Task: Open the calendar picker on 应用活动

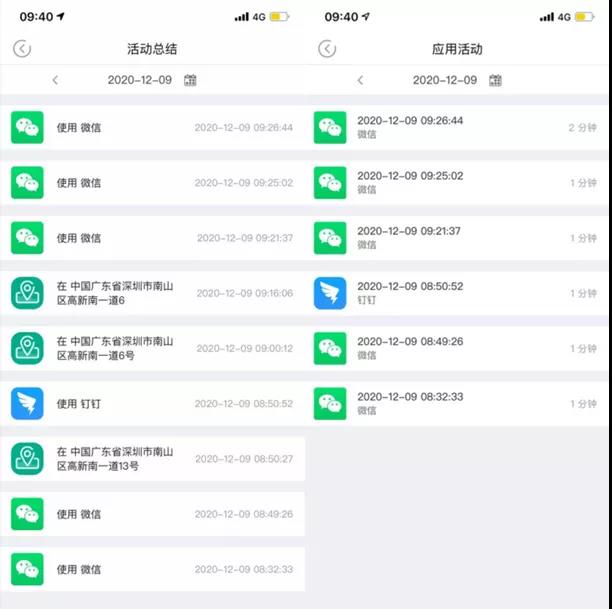Action: 495,80
